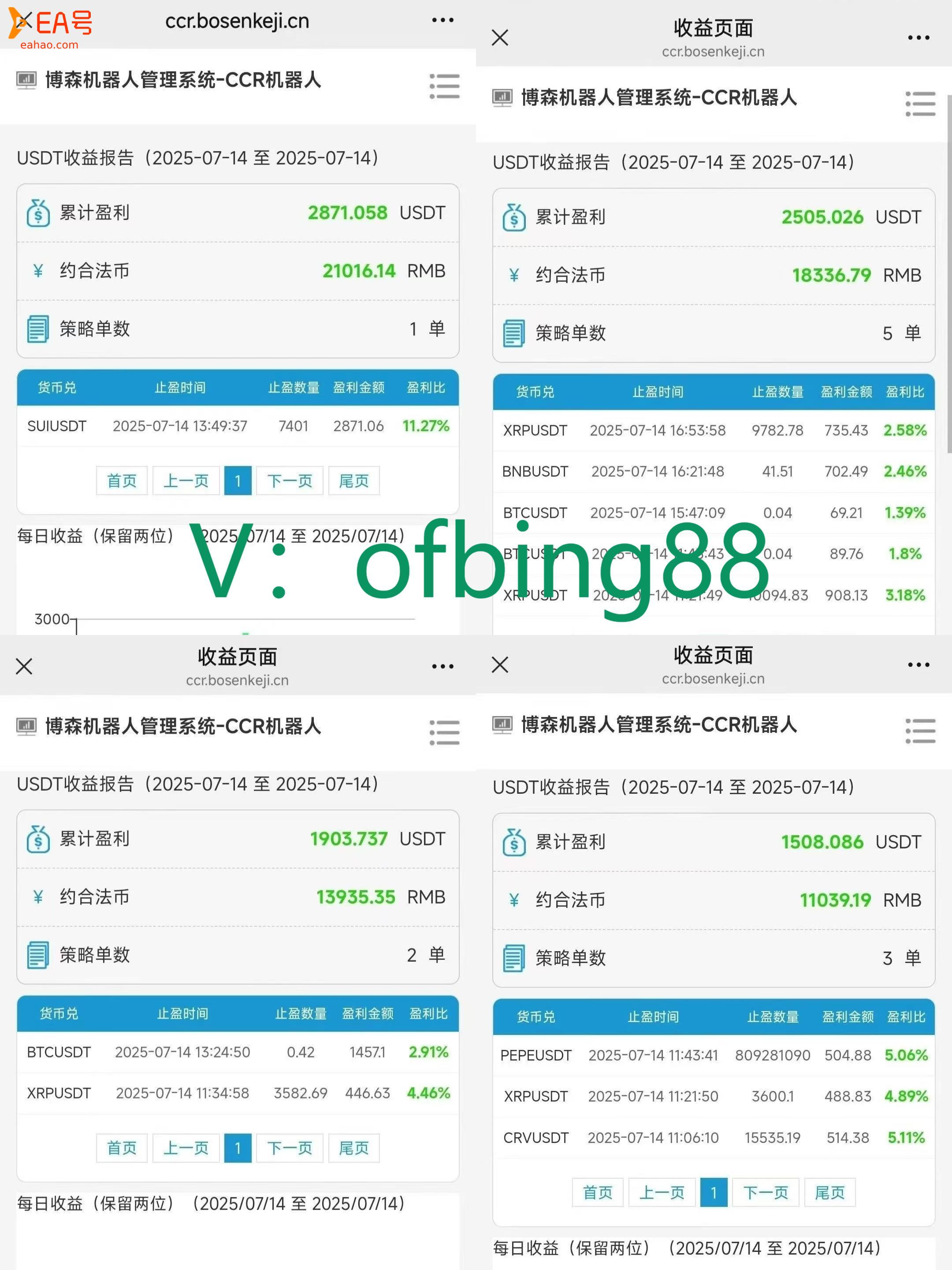This screenshot has height=1270, width=952.
Task: Click 下一页 under the SUIUSDT table
Action: (289, 481)
